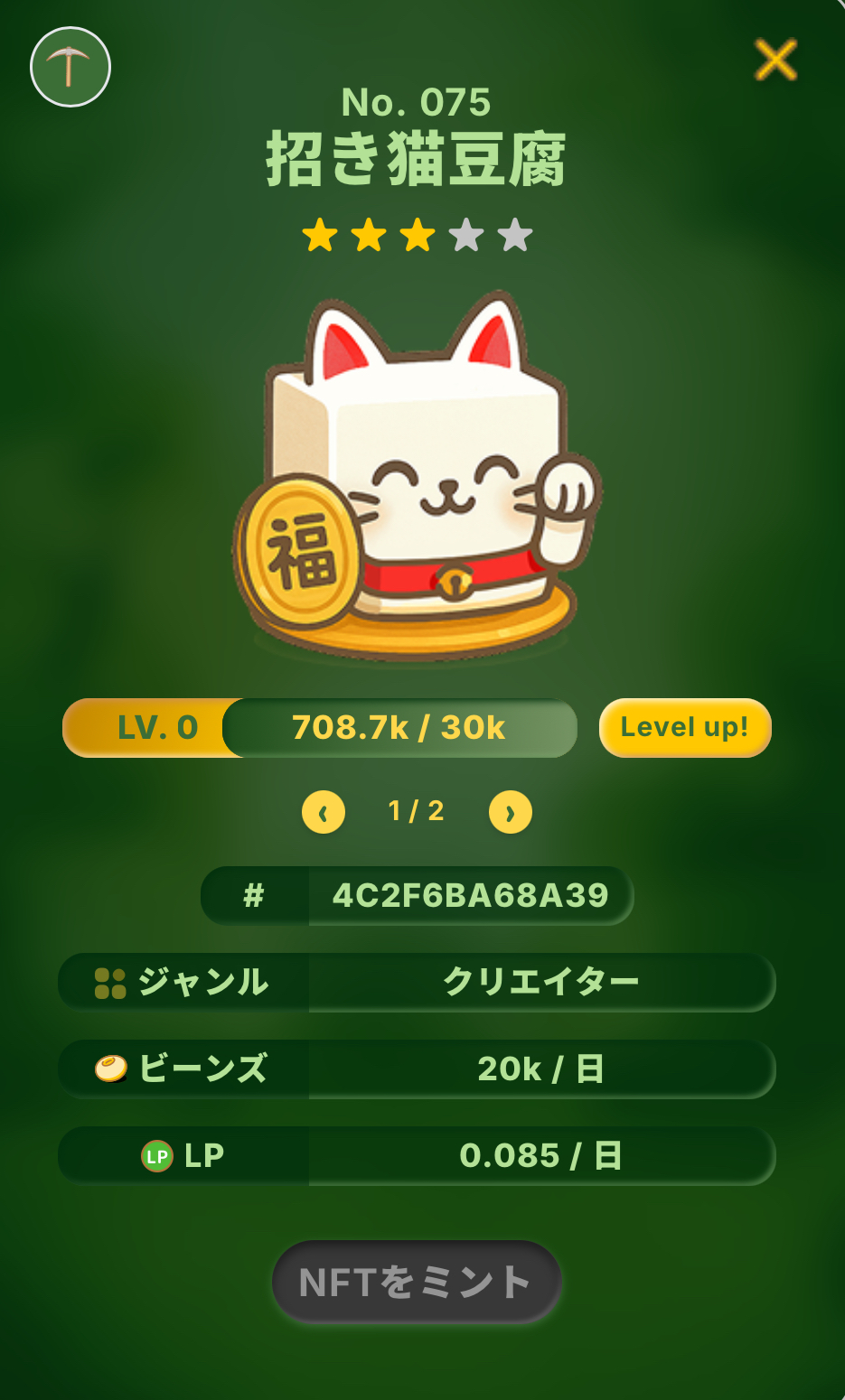Tap the NFTをミント button

417,1282
